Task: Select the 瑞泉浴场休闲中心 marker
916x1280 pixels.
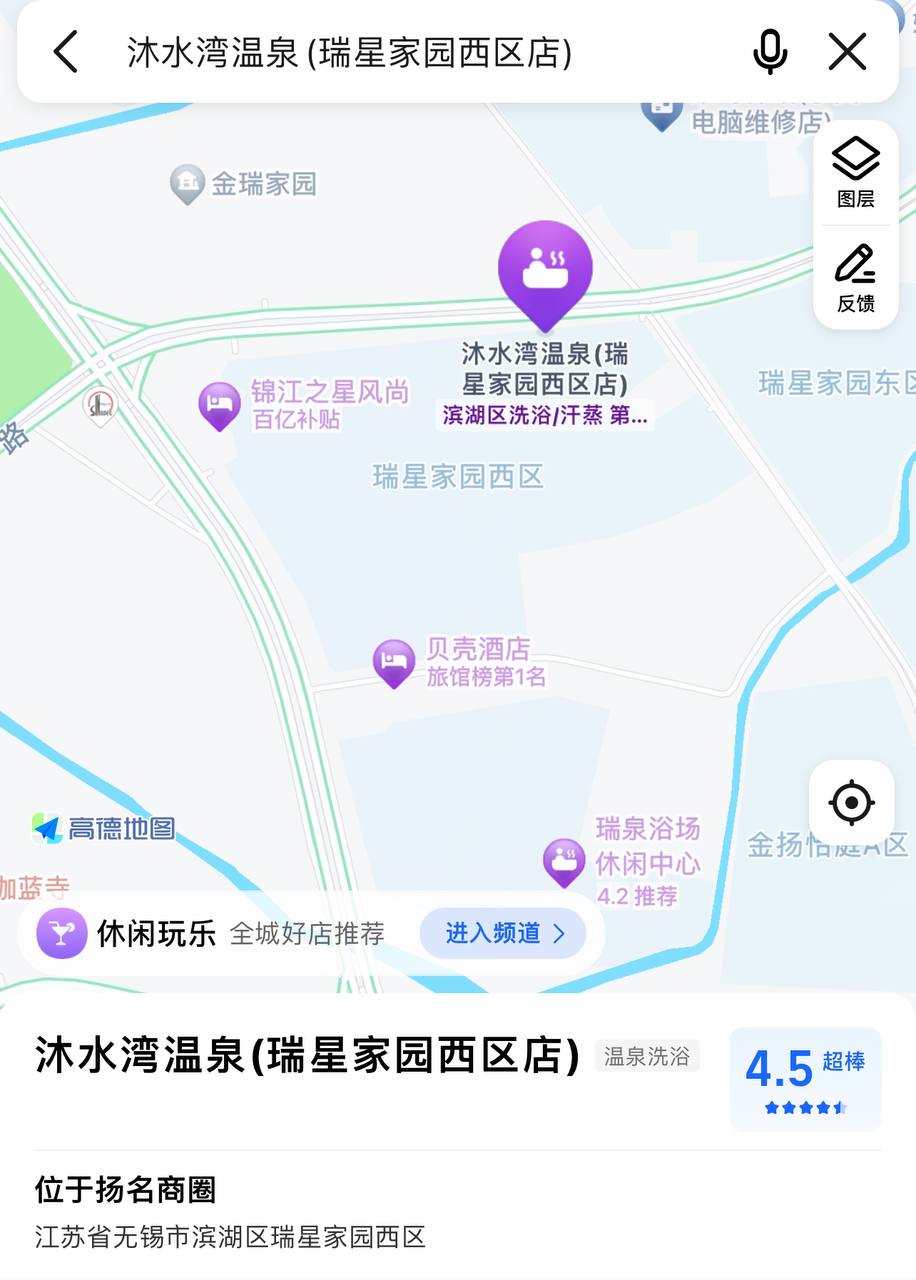Action: pos(564,860)
